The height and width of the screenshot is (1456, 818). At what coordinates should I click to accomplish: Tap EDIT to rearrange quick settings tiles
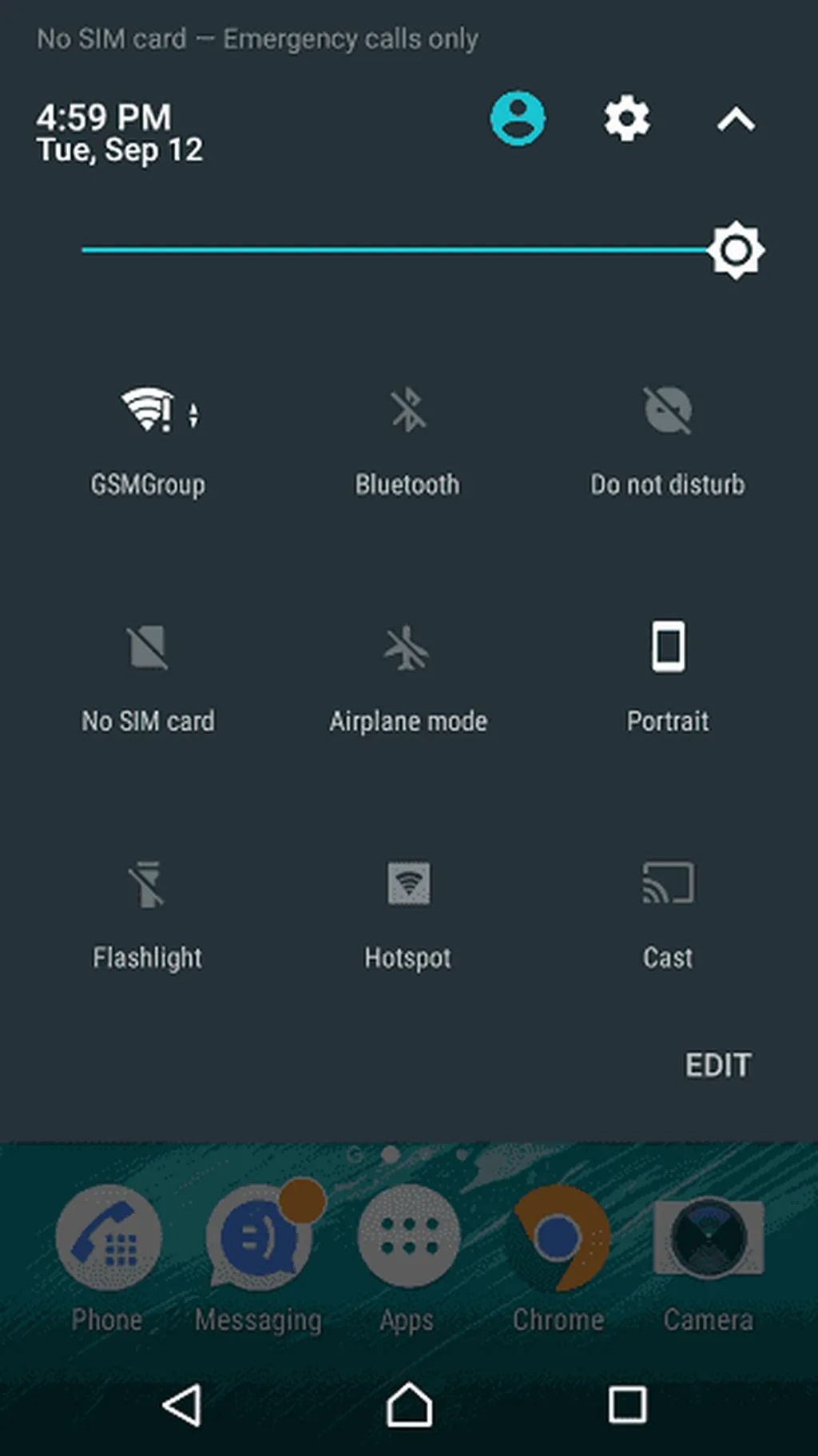[717, 1065]
